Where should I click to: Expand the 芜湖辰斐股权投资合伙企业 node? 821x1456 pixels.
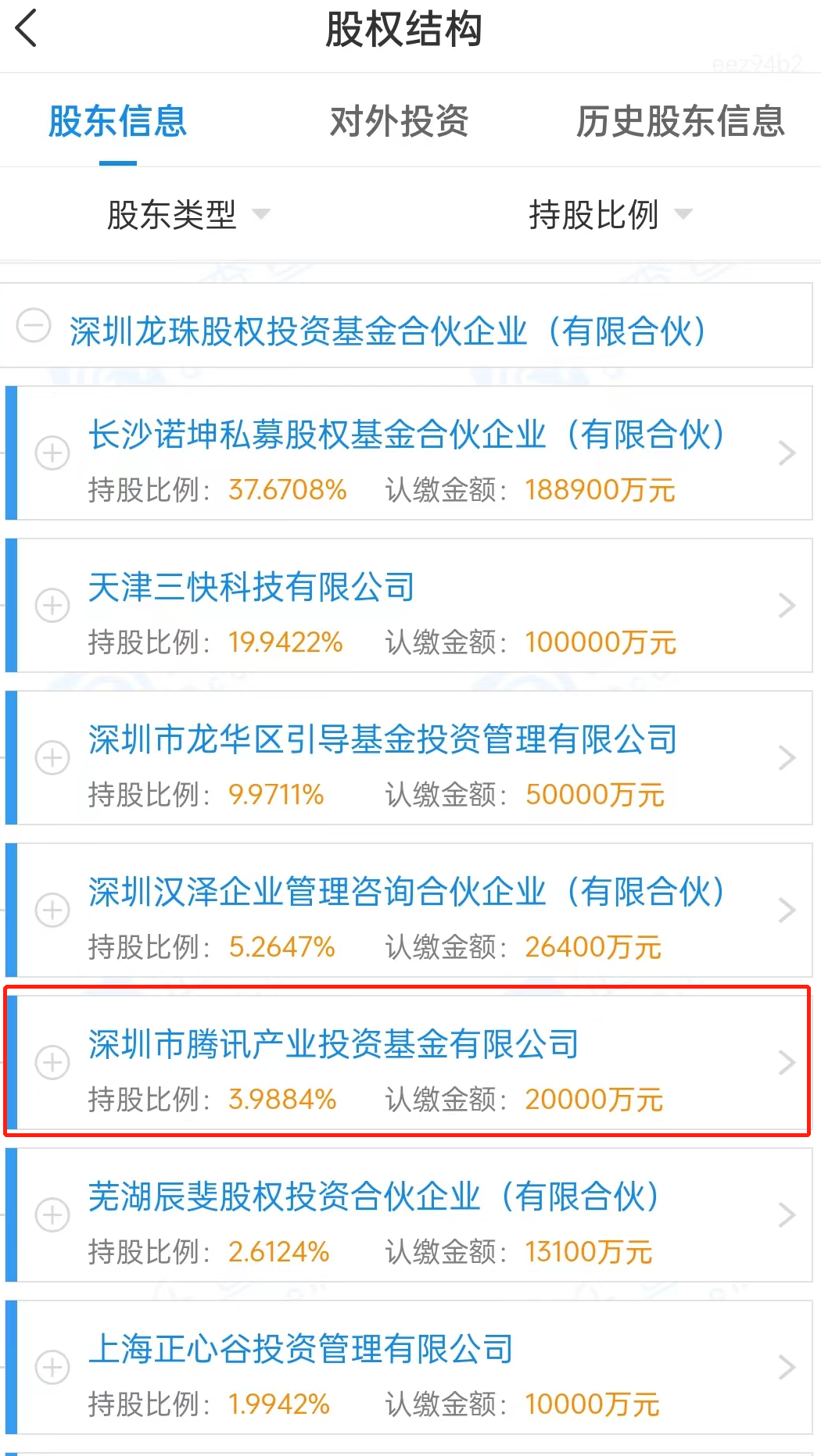52,1215
